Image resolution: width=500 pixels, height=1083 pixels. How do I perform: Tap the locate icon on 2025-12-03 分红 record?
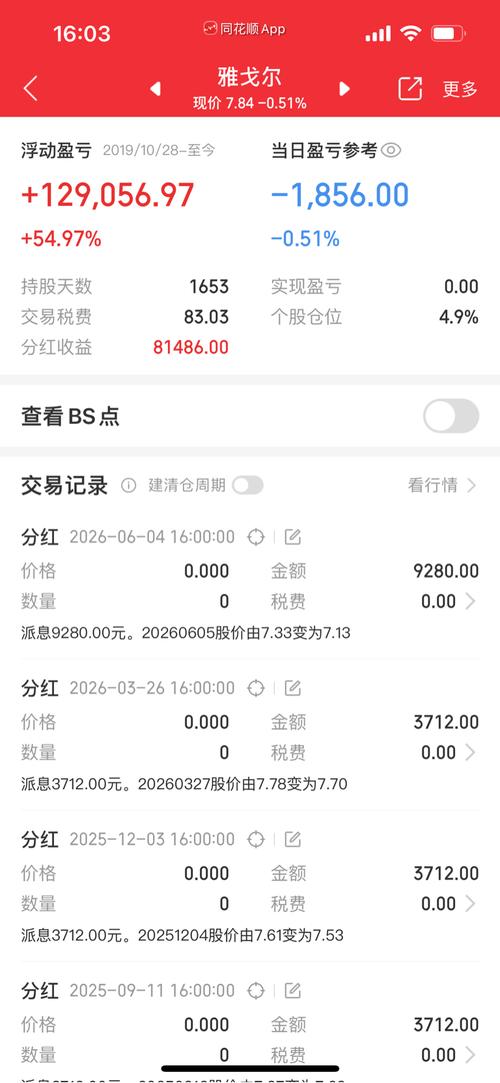point(256,839)
